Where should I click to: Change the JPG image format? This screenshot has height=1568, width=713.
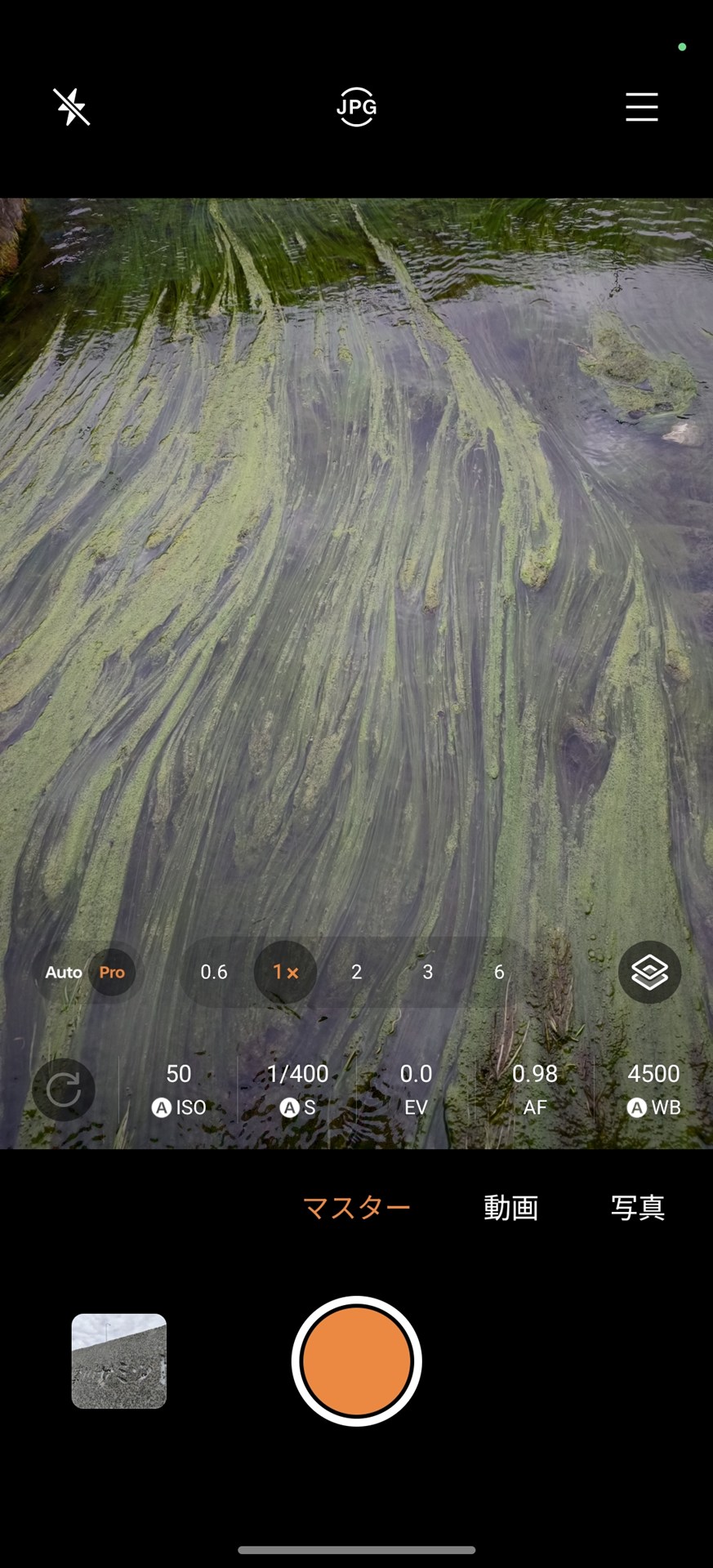coord(357,107)
